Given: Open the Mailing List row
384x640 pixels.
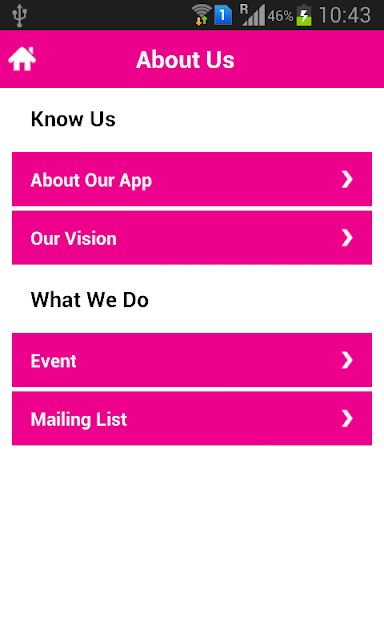Looking at the screenshot, I should 192,418.
